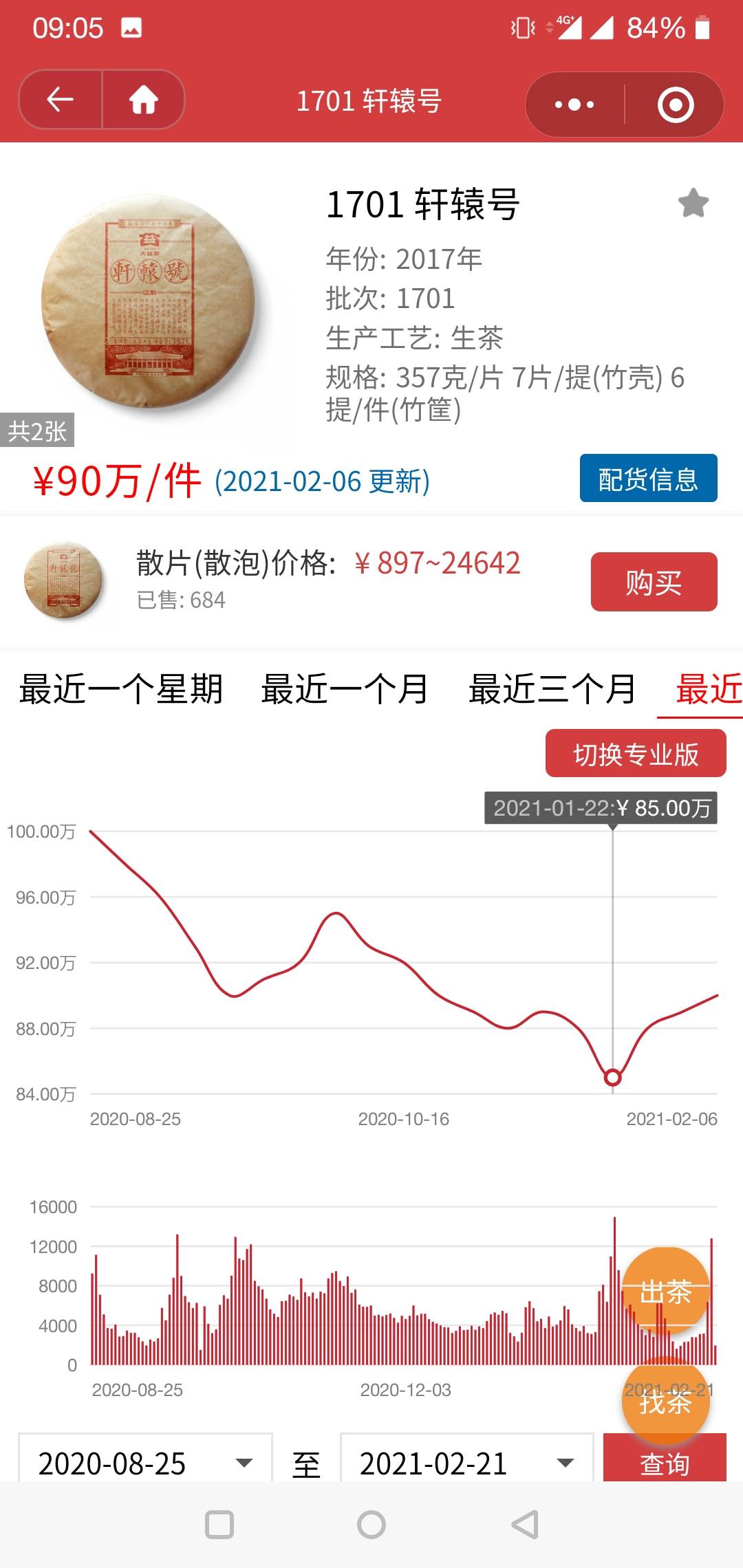Open the tea cake product photo
This screenshot has width=743, height=1568.
coord(149,302)
